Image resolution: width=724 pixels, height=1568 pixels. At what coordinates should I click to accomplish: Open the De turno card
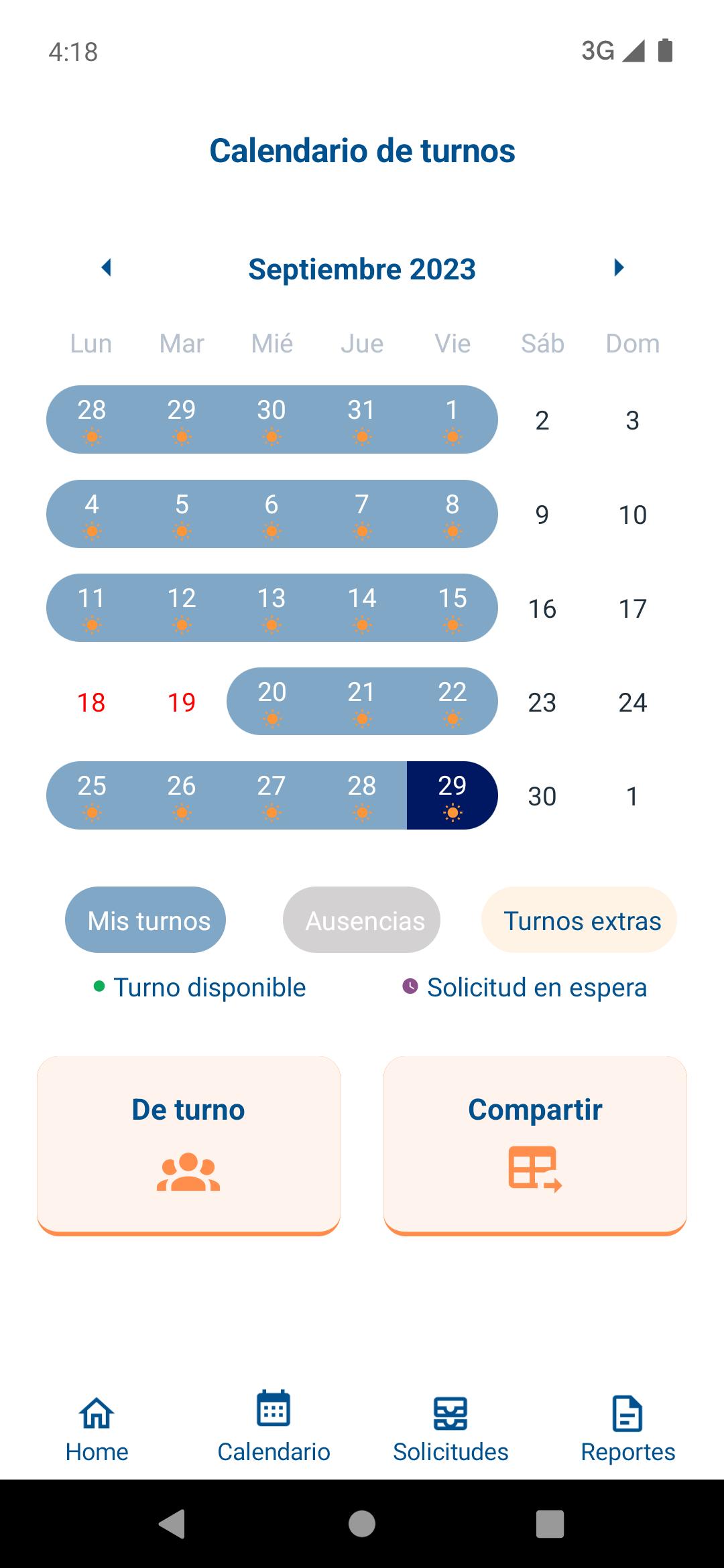[188, 1146]
